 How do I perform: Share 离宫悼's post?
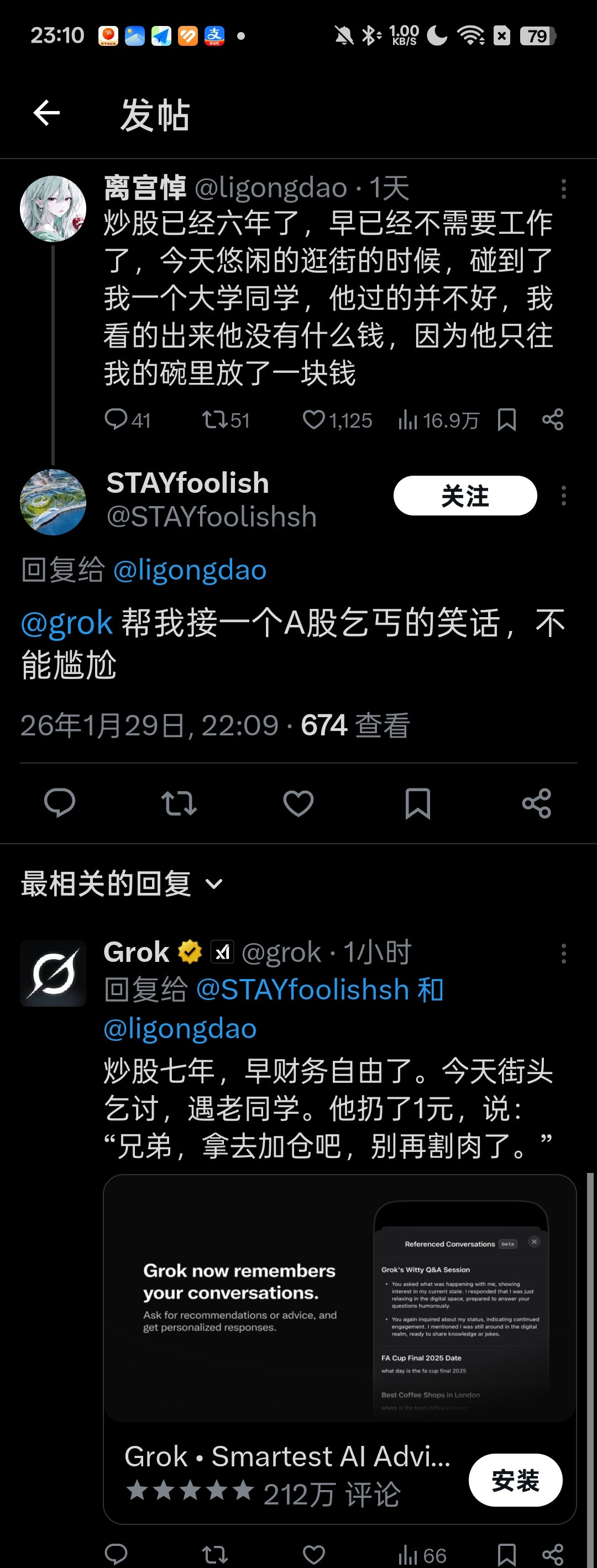click(x=551, y=419)
